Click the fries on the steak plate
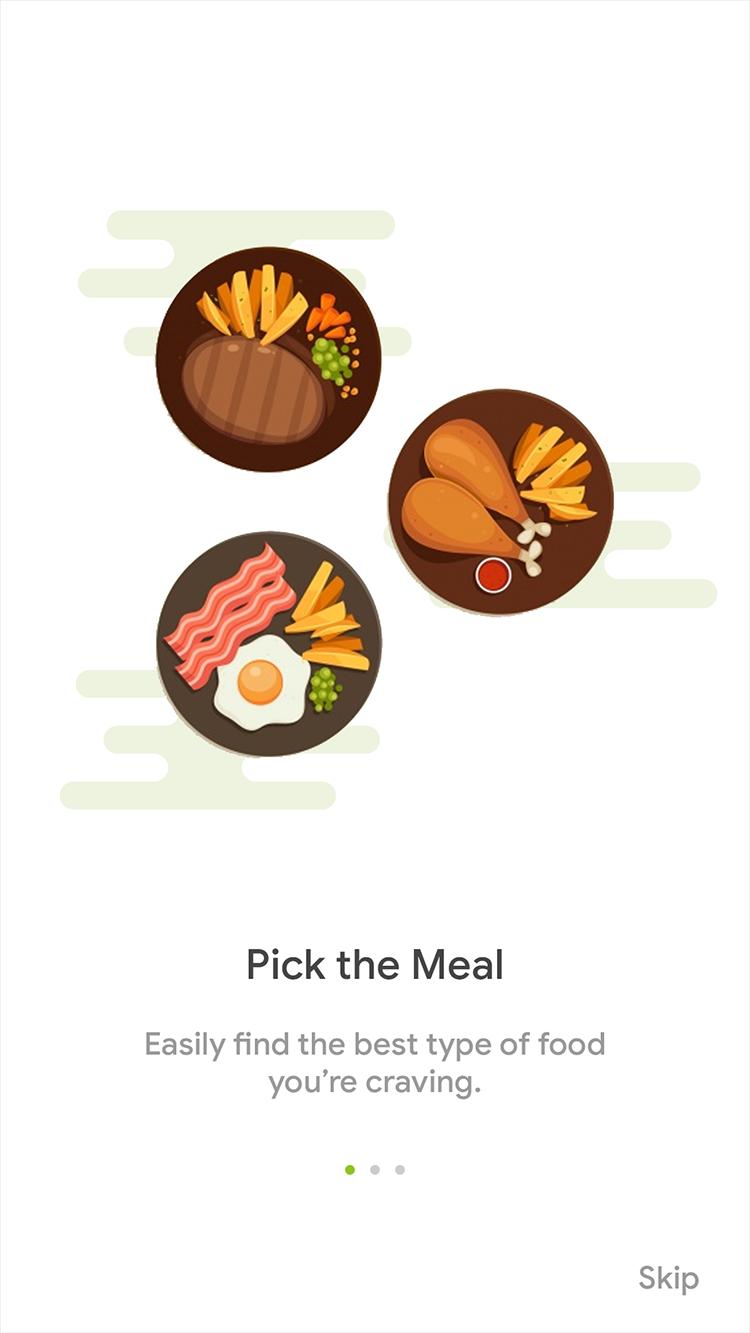The image size is (750, 1333). (x=250, y=305)
